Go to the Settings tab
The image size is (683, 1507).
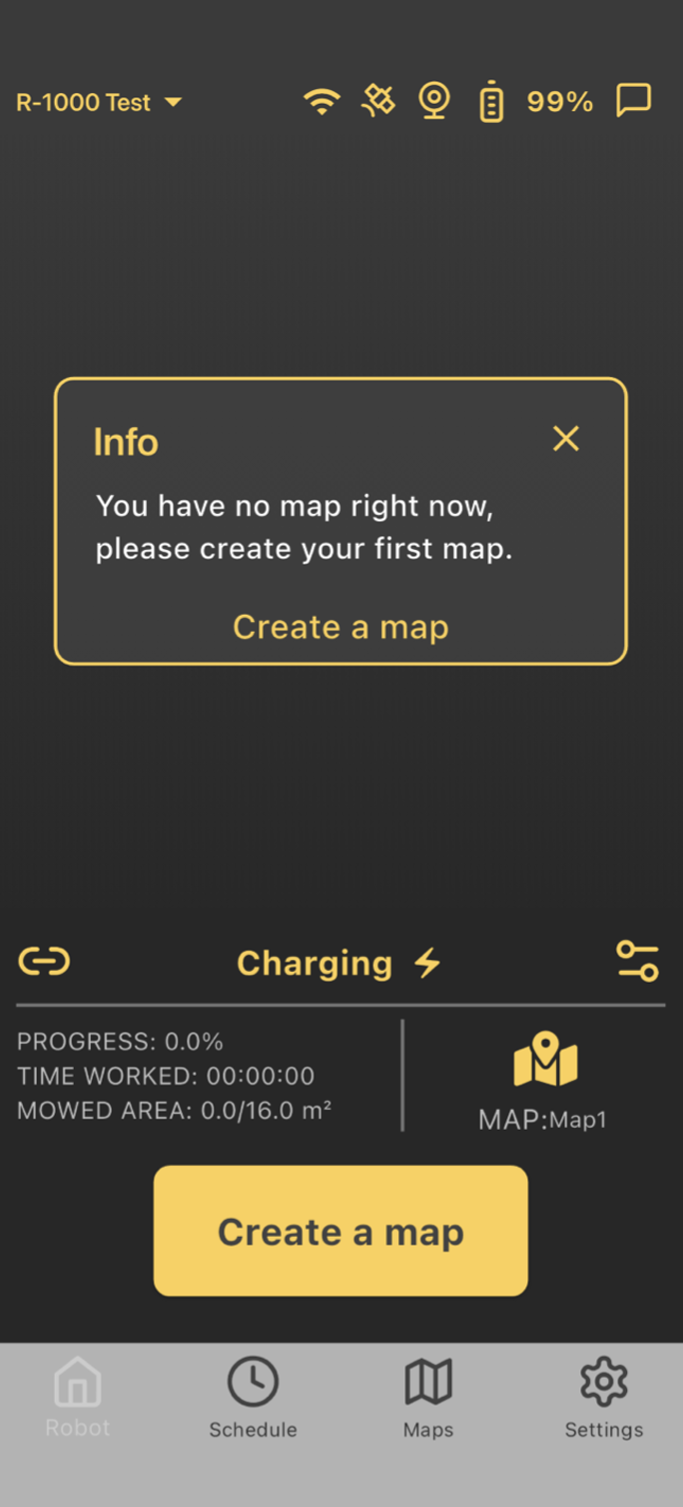click(x=604, y=1398)
